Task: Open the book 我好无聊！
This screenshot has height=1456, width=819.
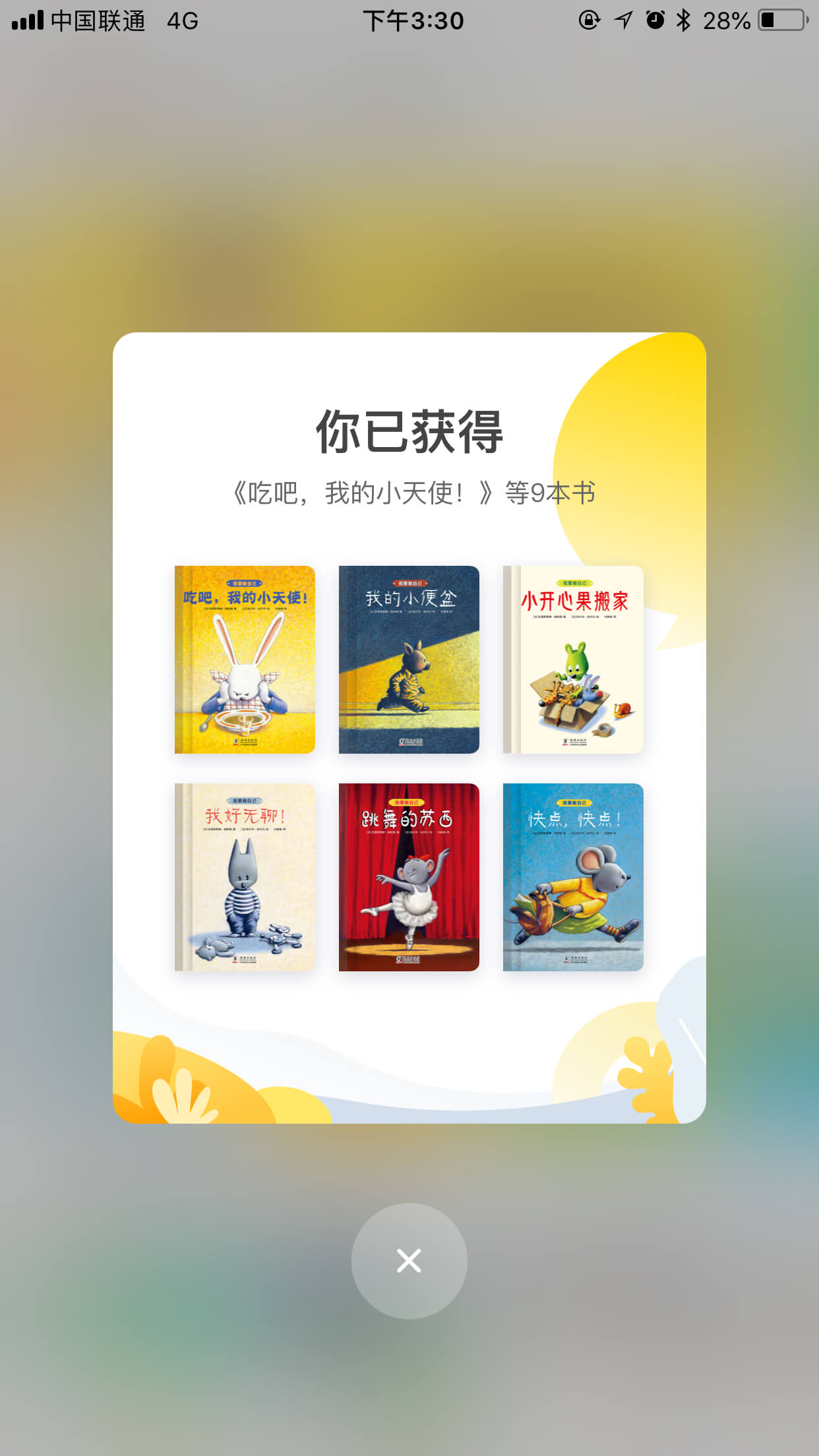Action: 245,877
